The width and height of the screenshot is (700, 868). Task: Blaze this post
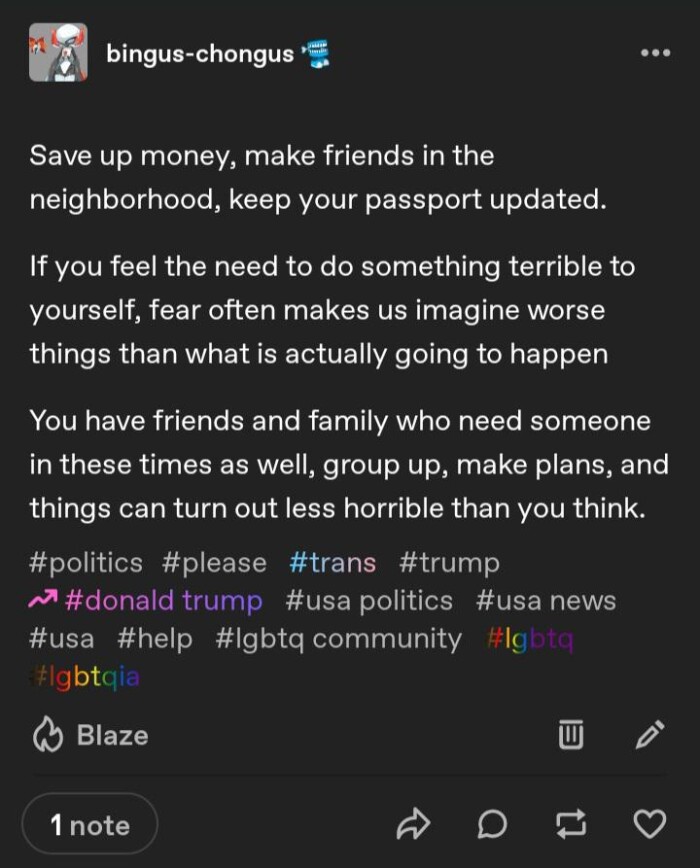90,735
